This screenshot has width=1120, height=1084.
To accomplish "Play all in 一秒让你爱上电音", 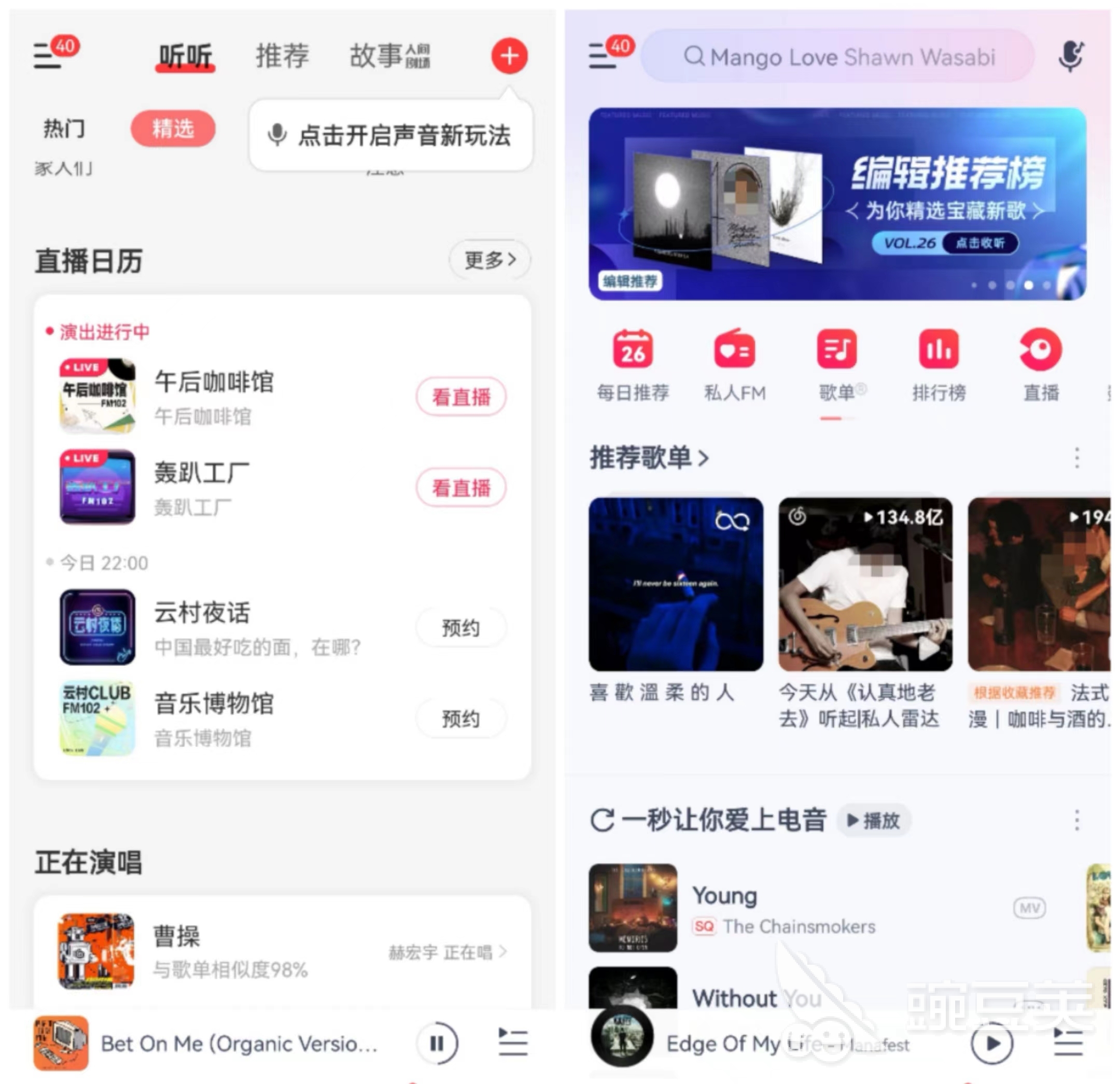I will pos(874,821).
